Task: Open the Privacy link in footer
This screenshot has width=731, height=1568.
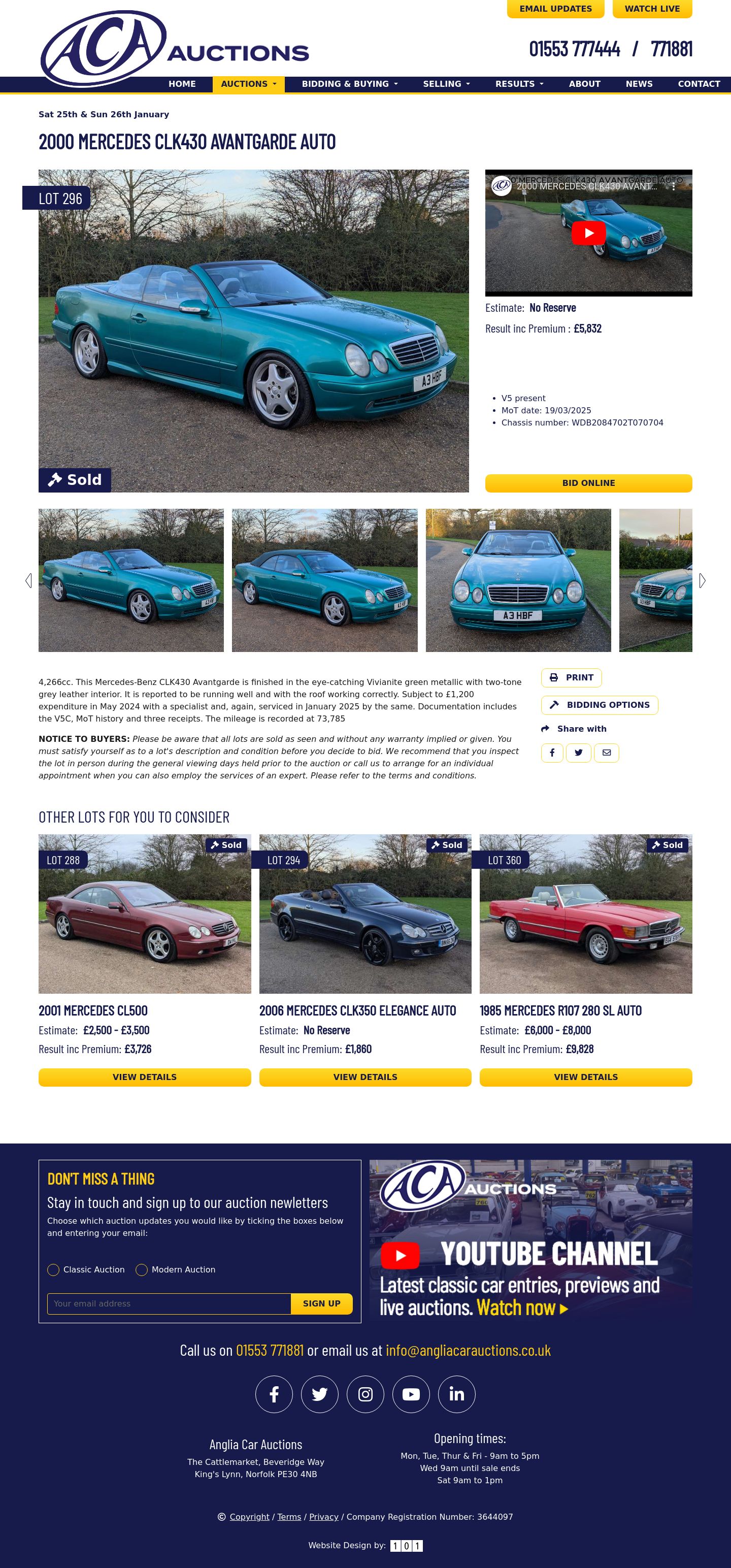Action: (323, 1516)
